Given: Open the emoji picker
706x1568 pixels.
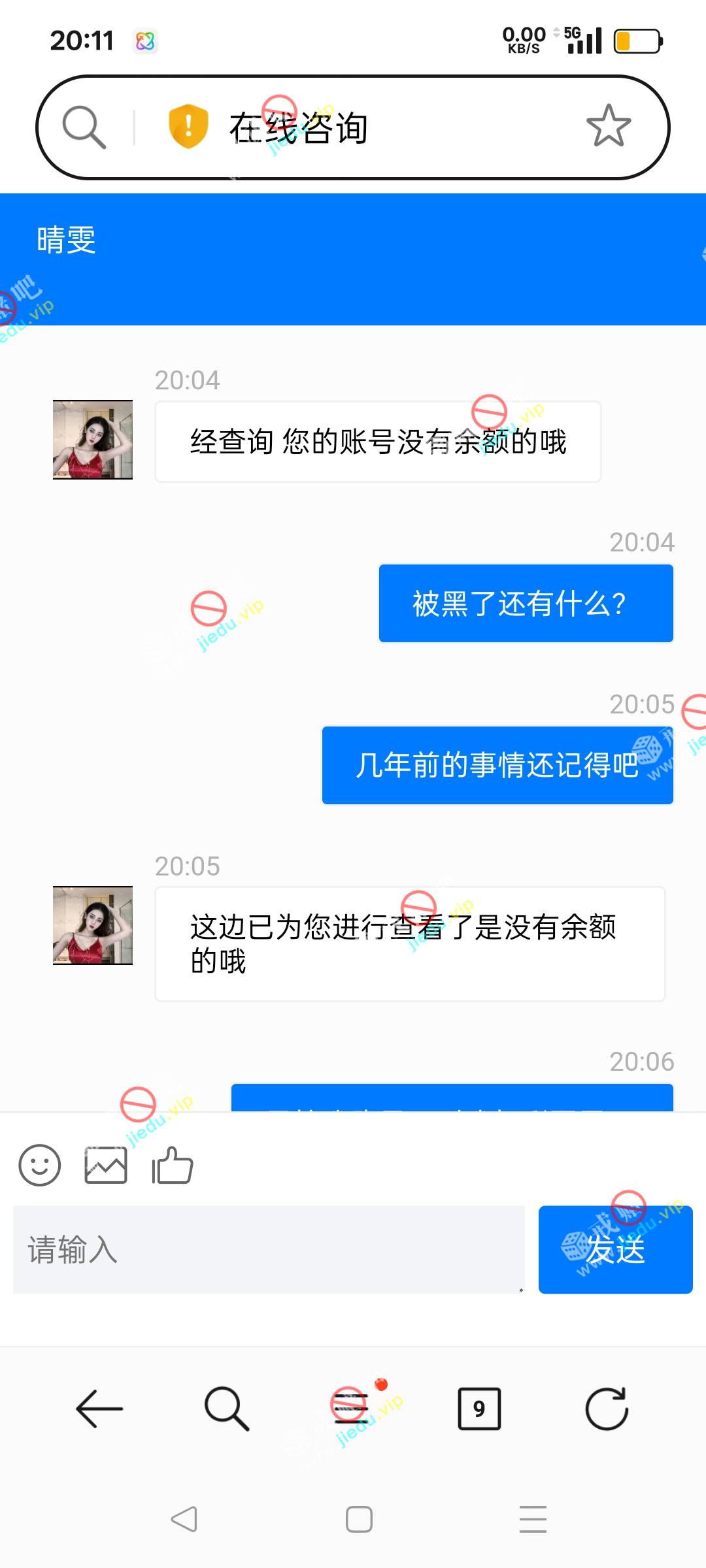Looking at the screenshot, I should [x=40, y=1166].
